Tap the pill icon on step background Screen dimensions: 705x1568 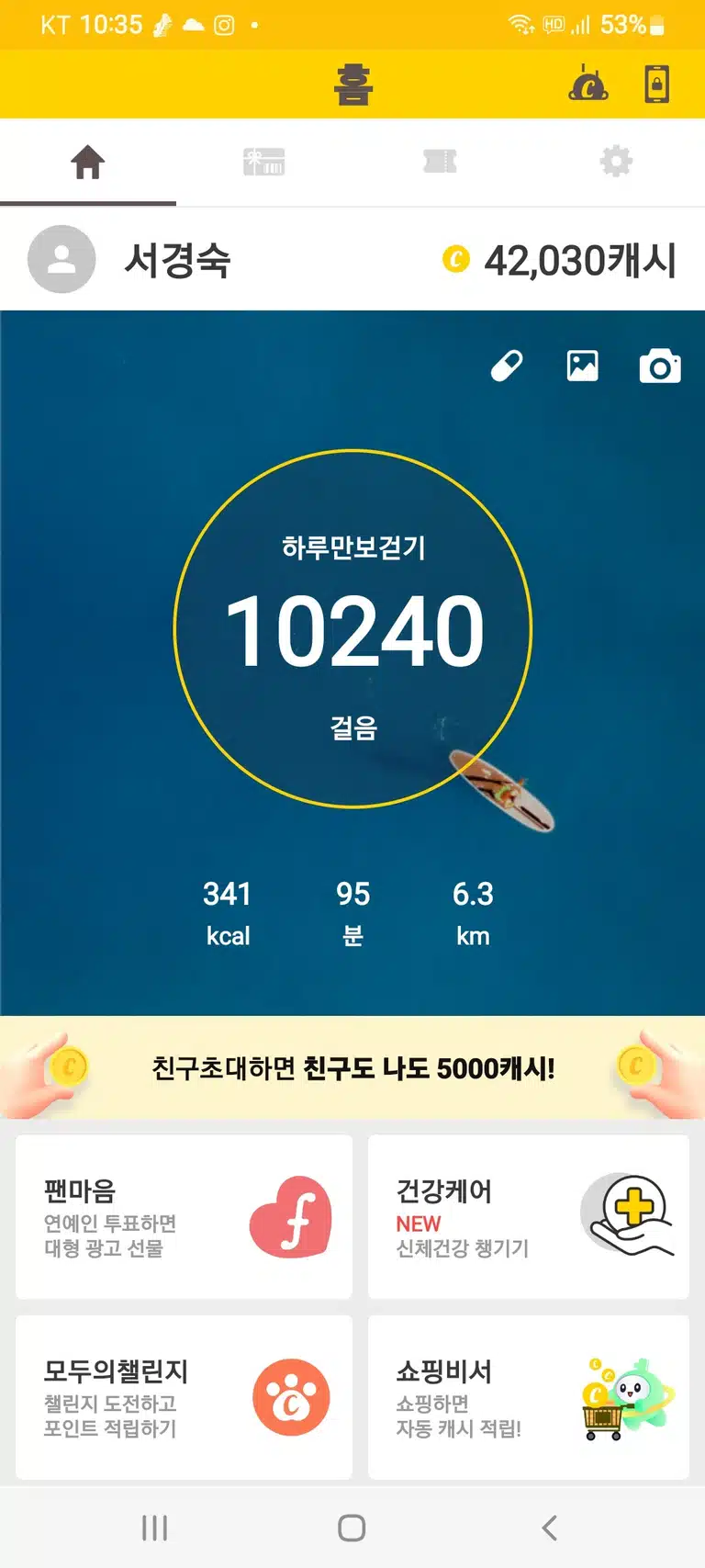[x=507, y=366]
